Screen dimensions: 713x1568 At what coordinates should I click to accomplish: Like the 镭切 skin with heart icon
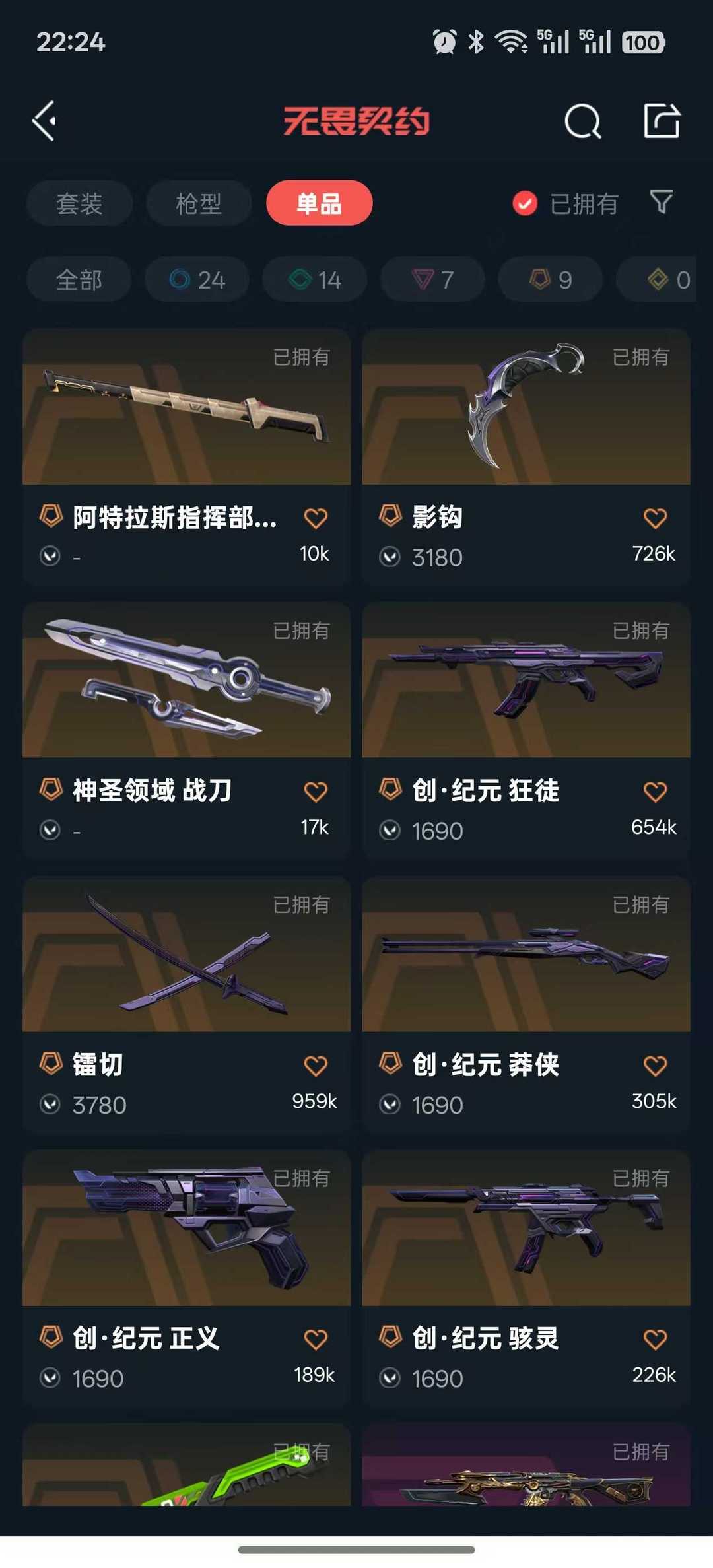(316, 1066)
